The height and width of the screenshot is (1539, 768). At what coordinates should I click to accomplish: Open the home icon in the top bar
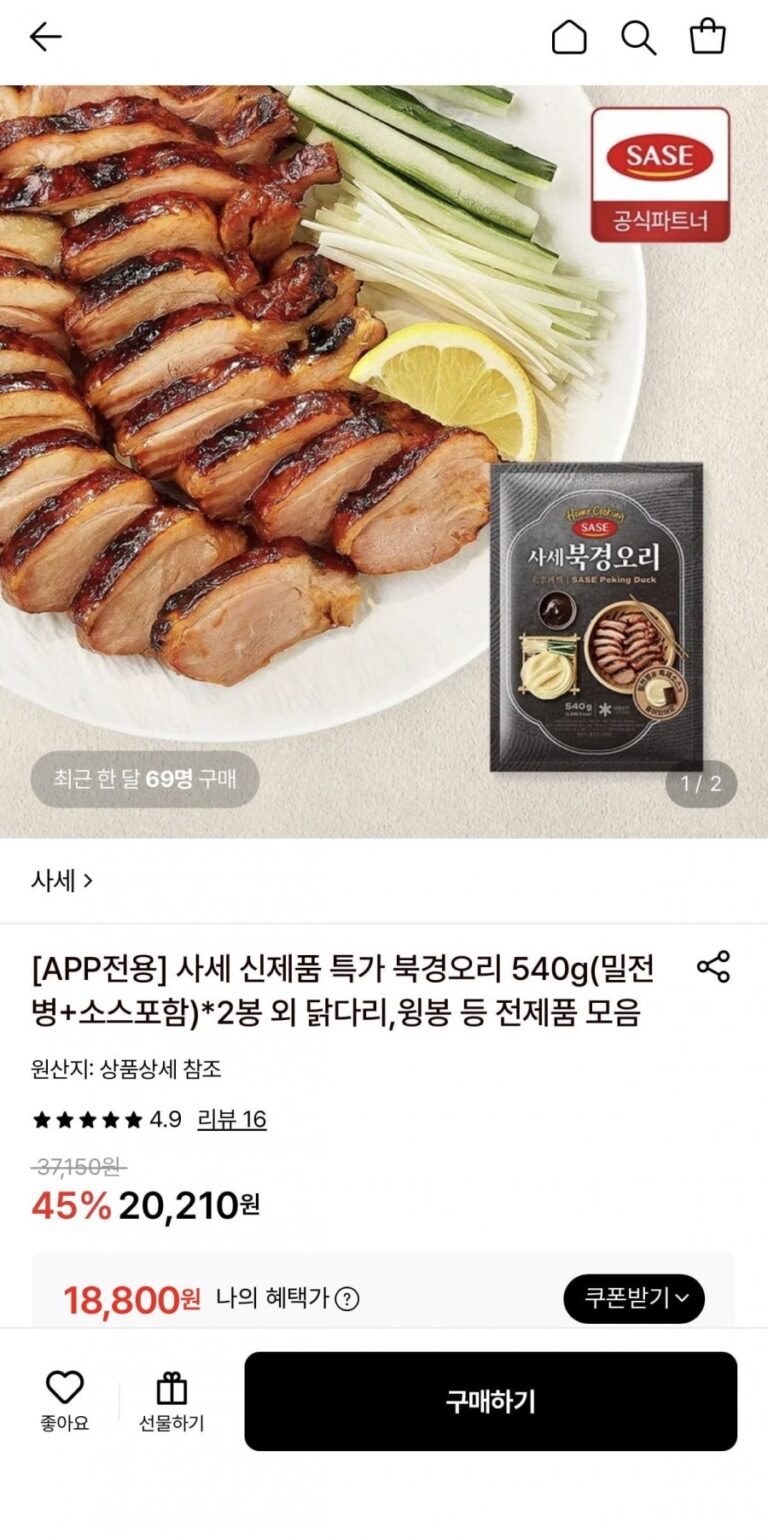[x=569, y=38]
